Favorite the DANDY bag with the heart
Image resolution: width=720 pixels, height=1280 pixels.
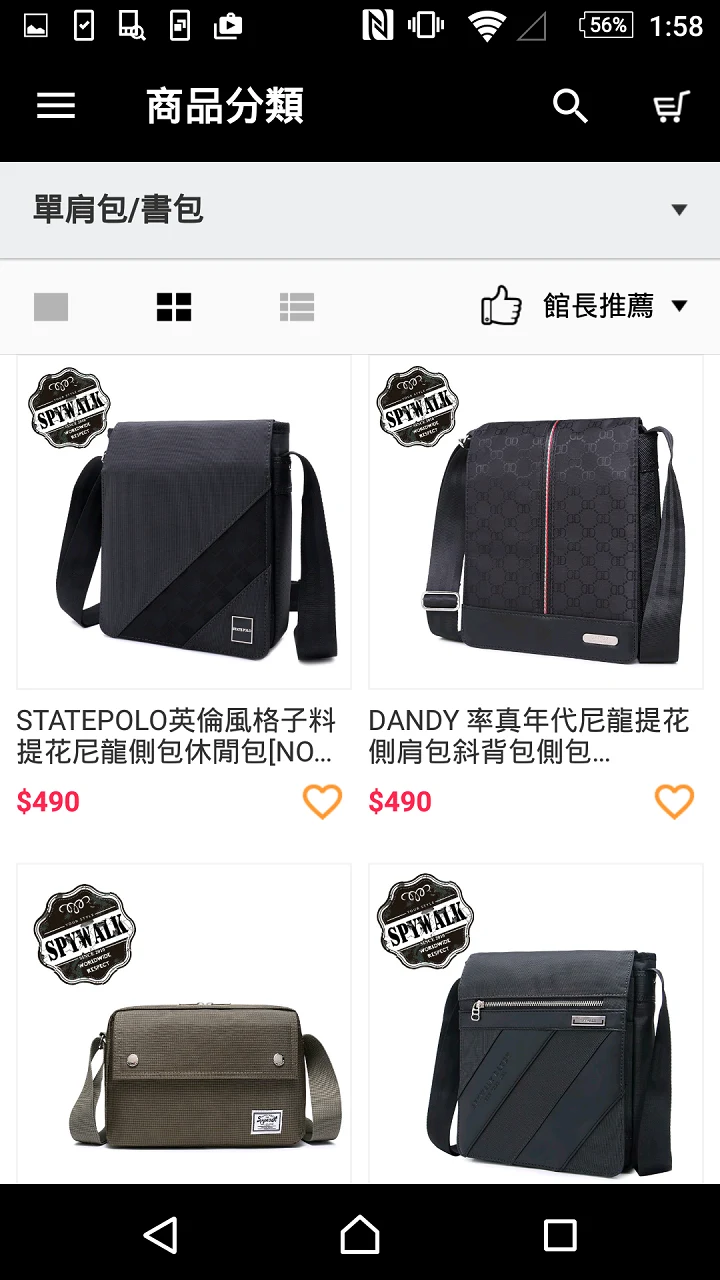tap(674, 801)
